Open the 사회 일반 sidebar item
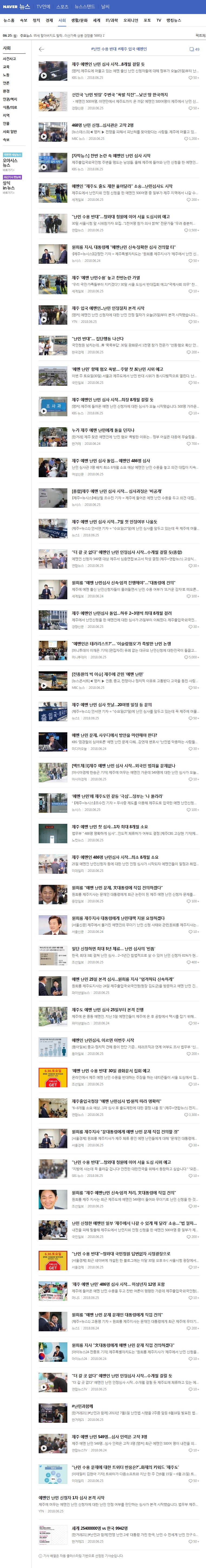The image size is (206, 1568). click(10, 131)
